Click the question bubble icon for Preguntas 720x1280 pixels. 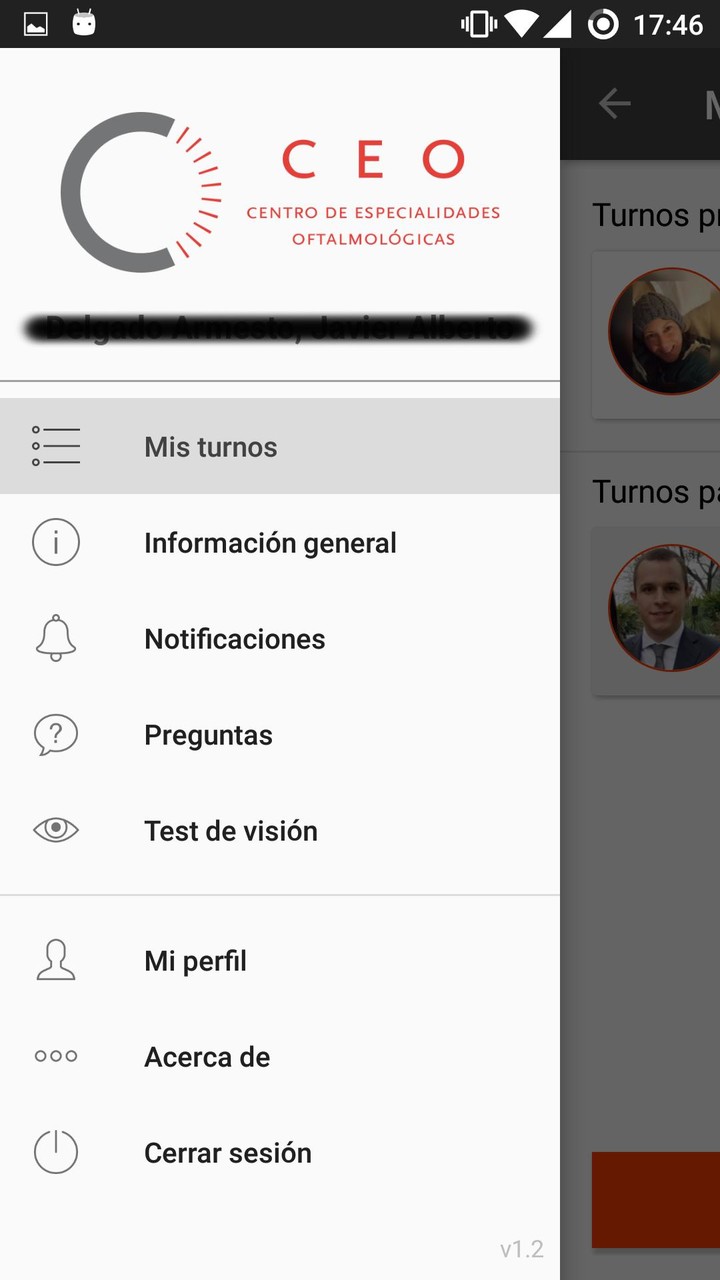click(x=55, y=734)
